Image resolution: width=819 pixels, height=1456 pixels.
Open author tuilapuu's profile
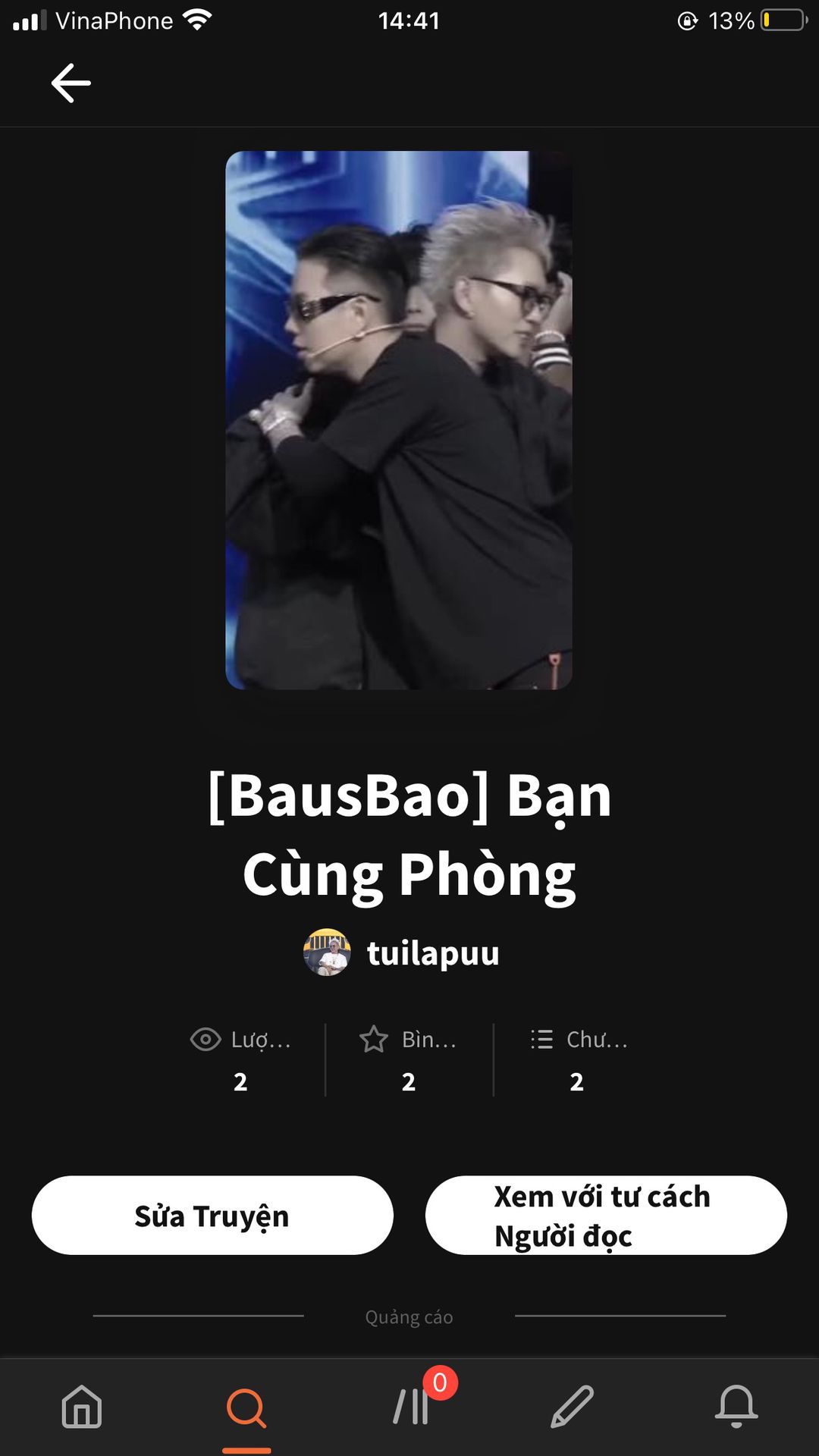(402, 952)
